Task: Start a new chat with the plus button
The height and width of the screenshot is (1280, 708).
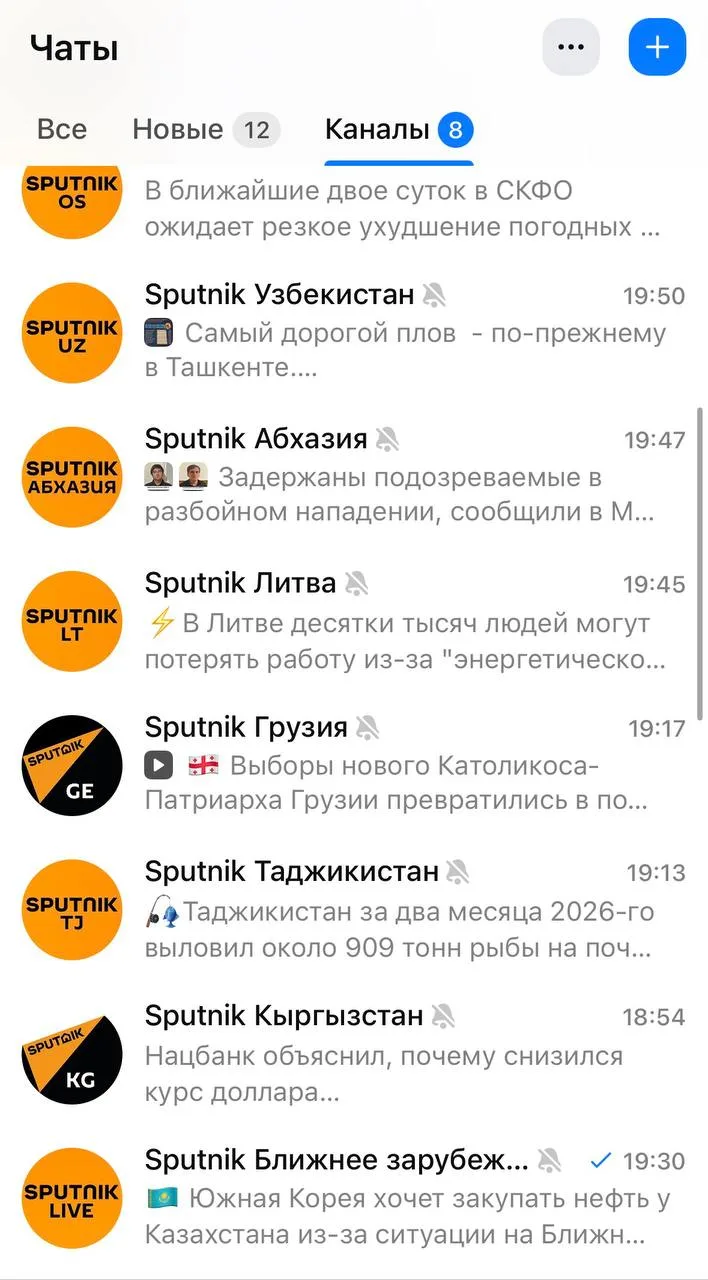Action: [657, 47]
